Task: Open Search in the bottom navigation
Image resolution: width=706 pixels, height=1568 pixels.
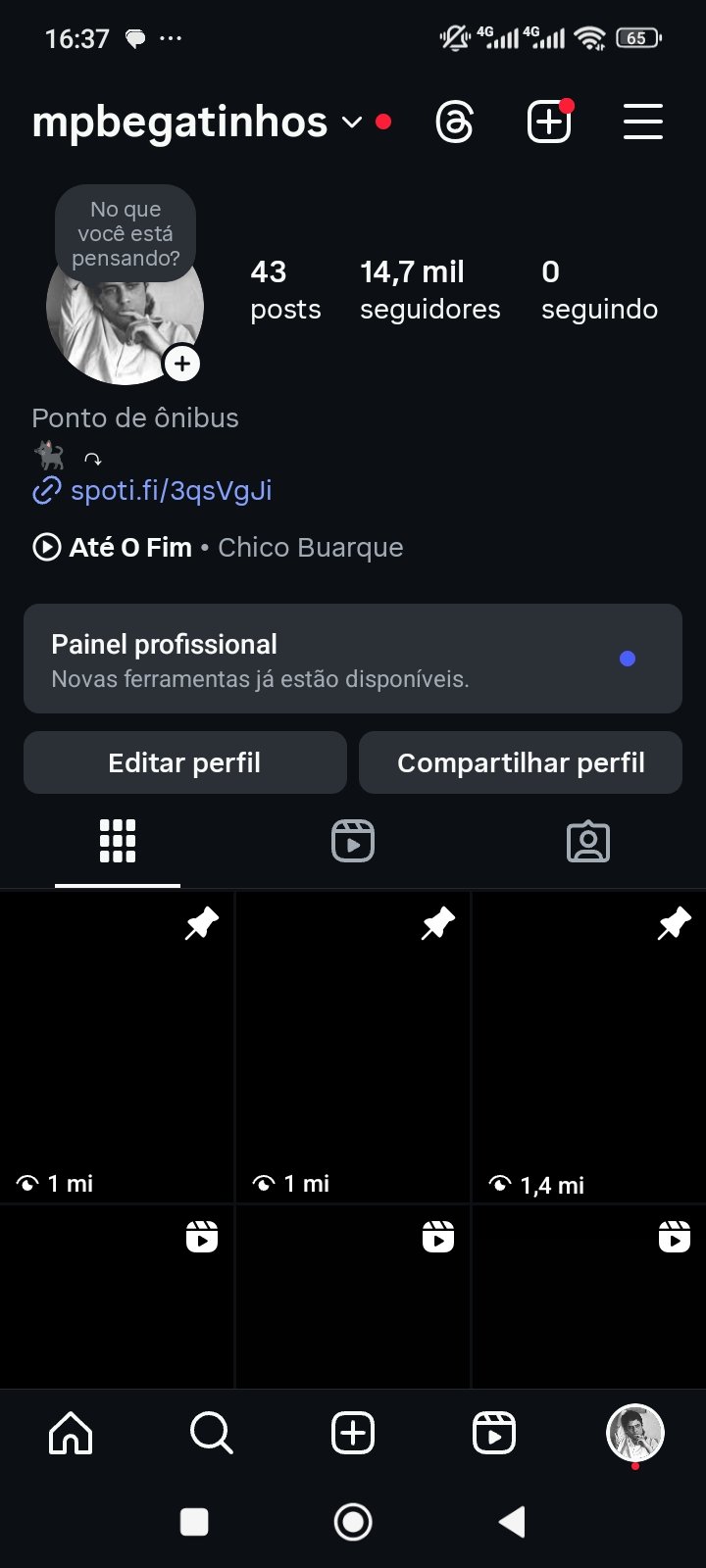Action: [x=211, y=1434]
